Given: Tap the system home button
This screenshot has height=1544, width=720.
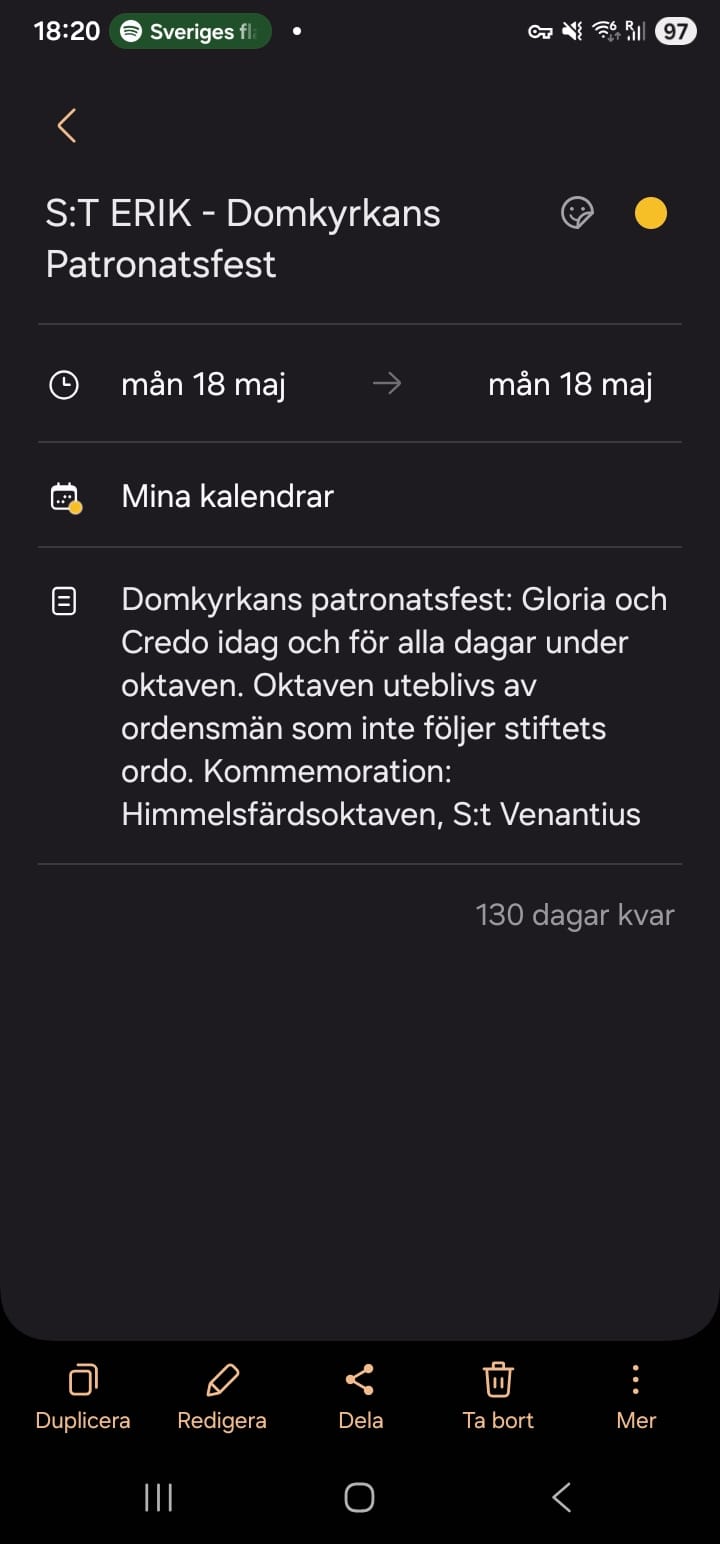Looking at the screenshot, I should [x=359, y=1497].
